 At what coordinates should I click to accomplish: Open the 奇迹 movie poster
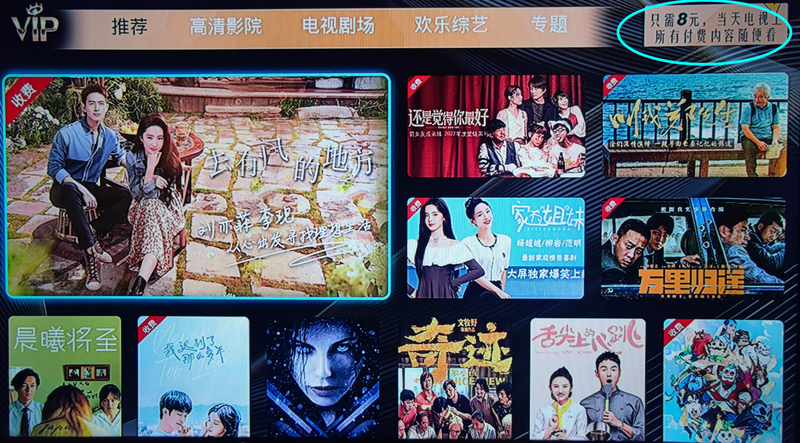[454, 378]
